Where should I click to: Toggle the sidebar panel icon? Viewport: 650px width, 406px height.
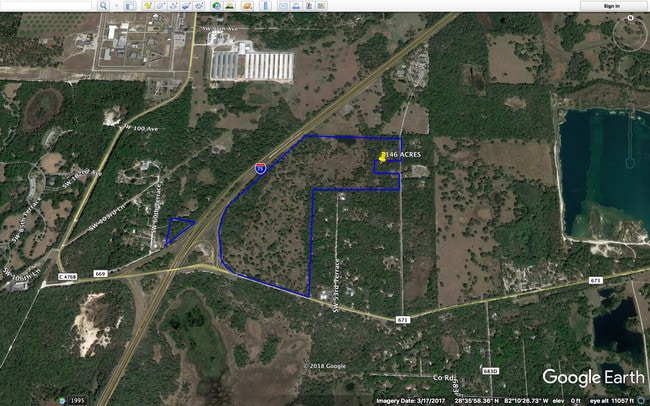[x=130, y=6]
